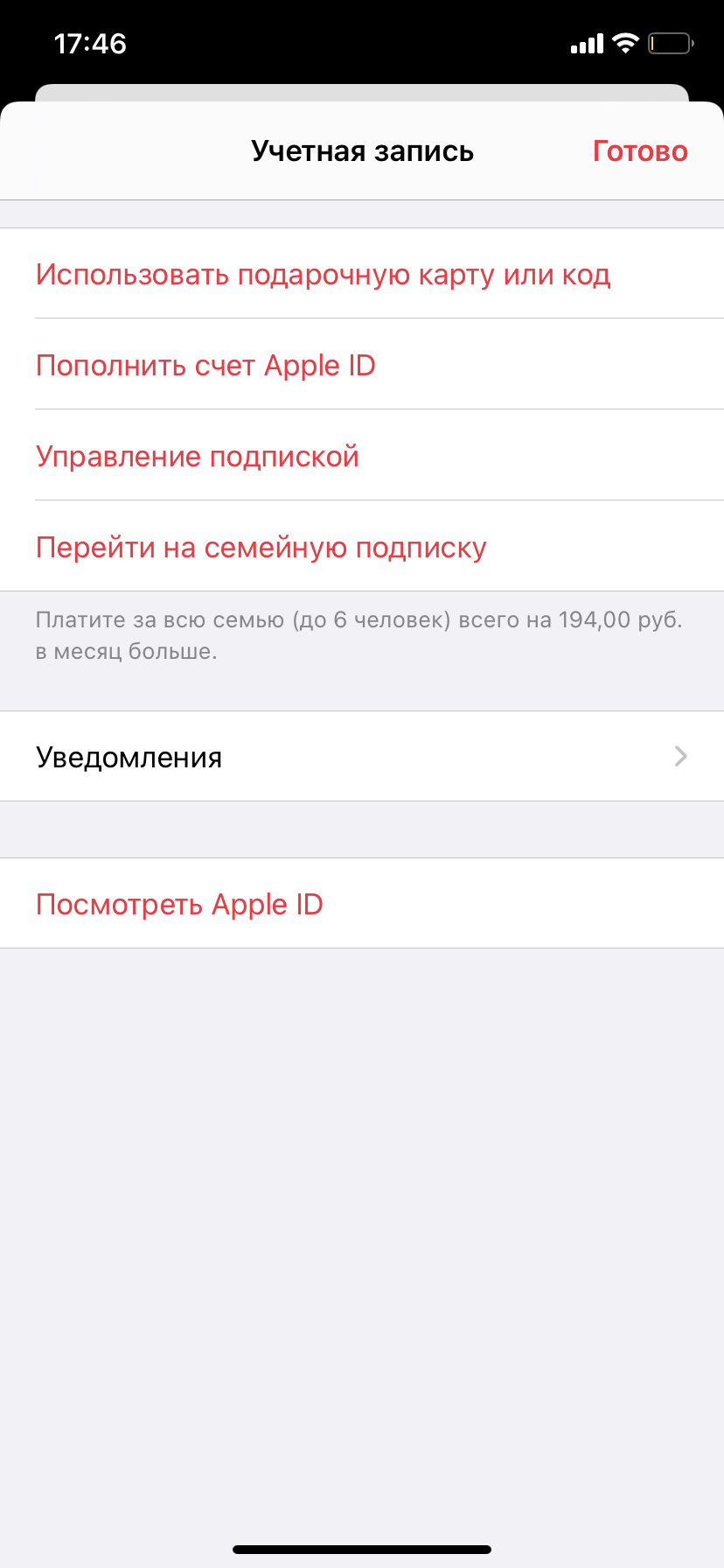Viewport: 724px width, 1568px height.
Task: Open the Уведомления settings row
Action: tap(362, 757)
